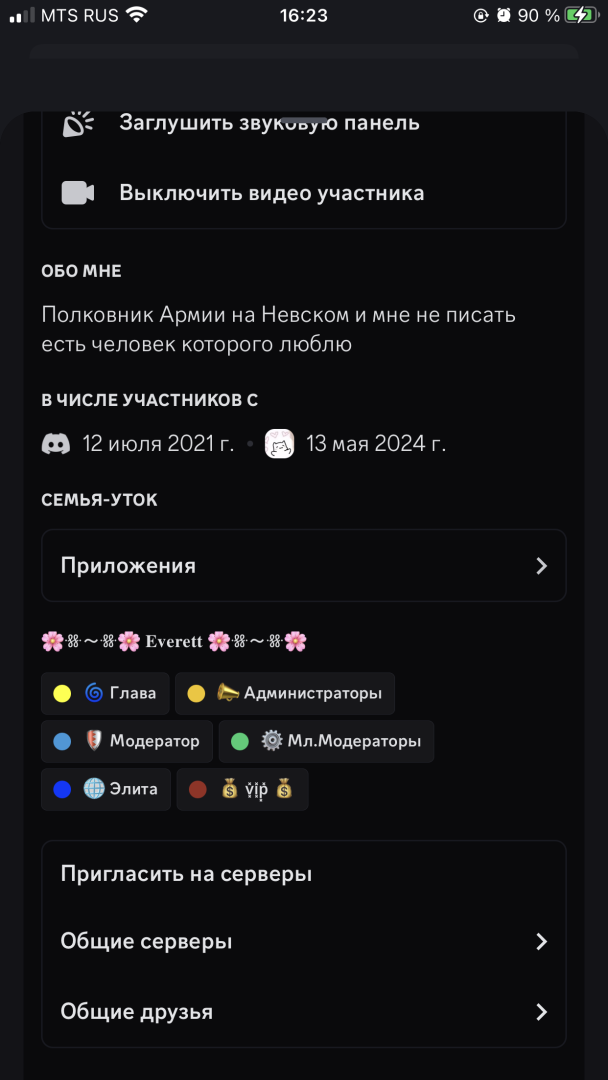Open the Приложения row
608x1080 pixels.
[303, 566]
